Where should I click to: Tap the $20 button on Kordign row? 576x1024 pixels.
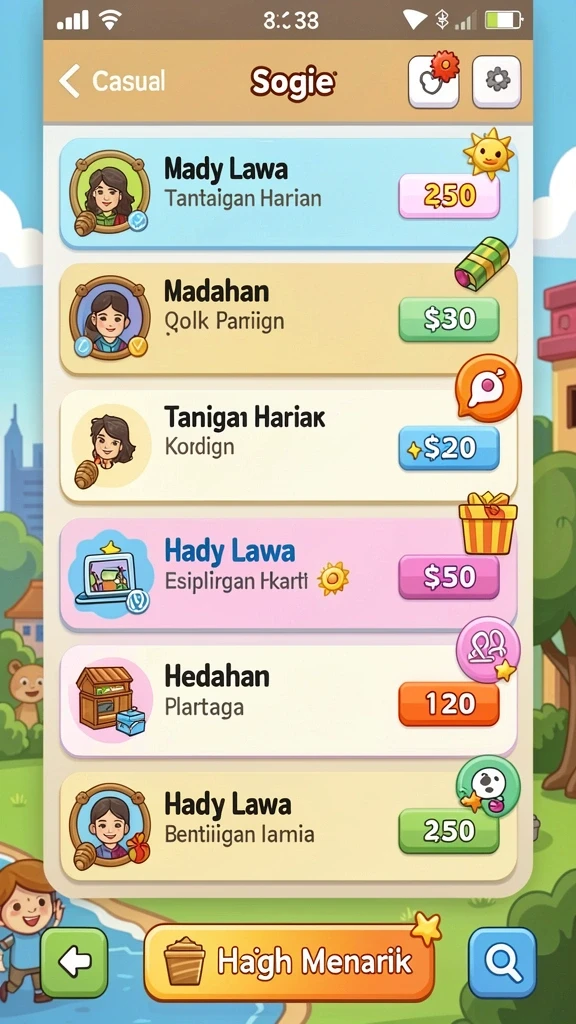click(x=449, y=448)
